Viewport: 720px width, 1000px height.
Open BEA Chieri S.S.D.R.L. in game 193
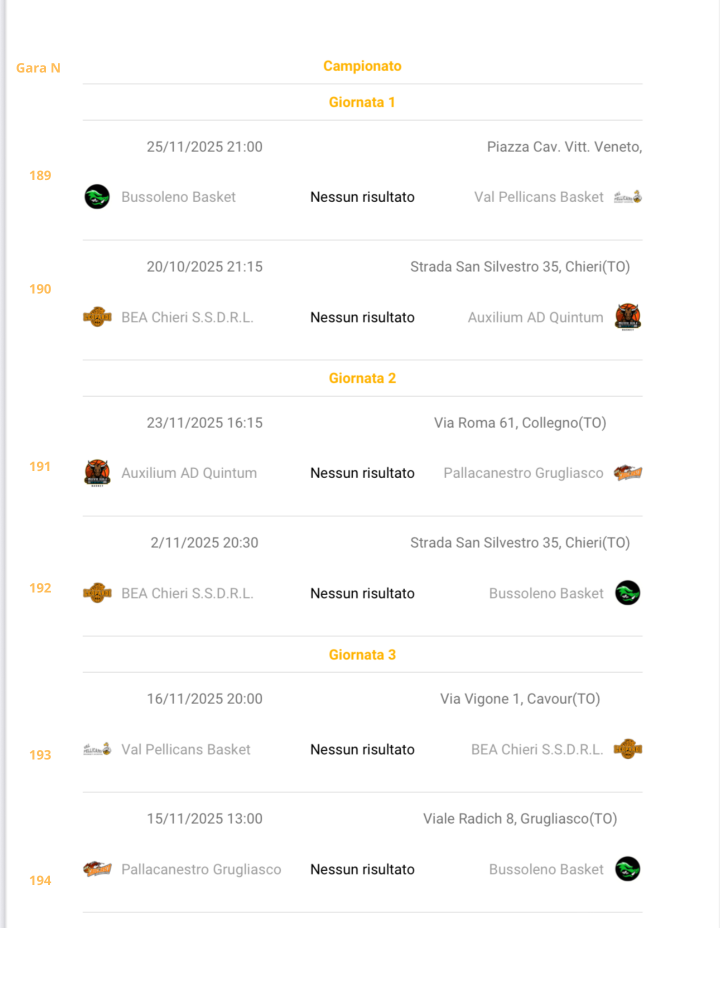pos(537,749)
